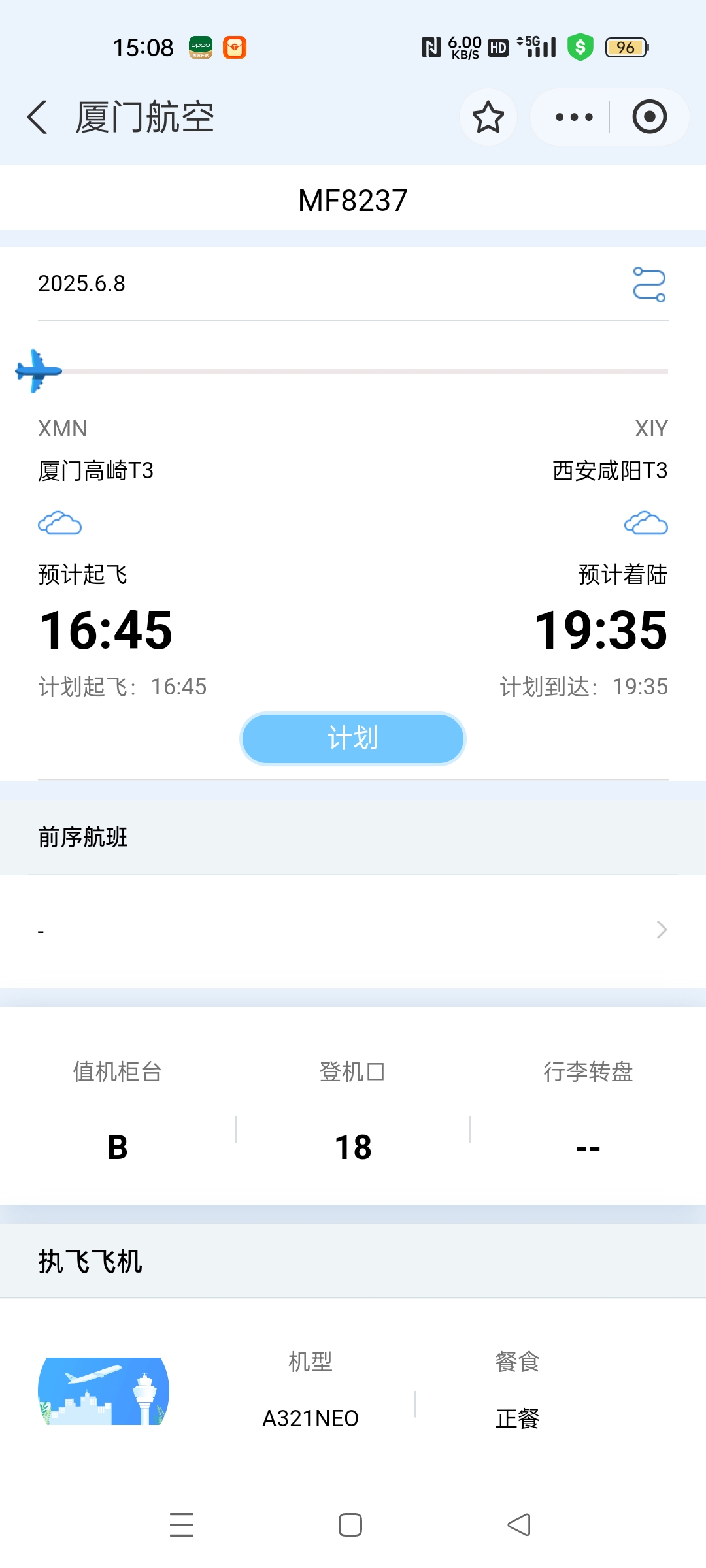Image resolution: width=706 pixels, height=1568 pixels.
Task: Tap the system home button
Action: tap(350, 1525)
